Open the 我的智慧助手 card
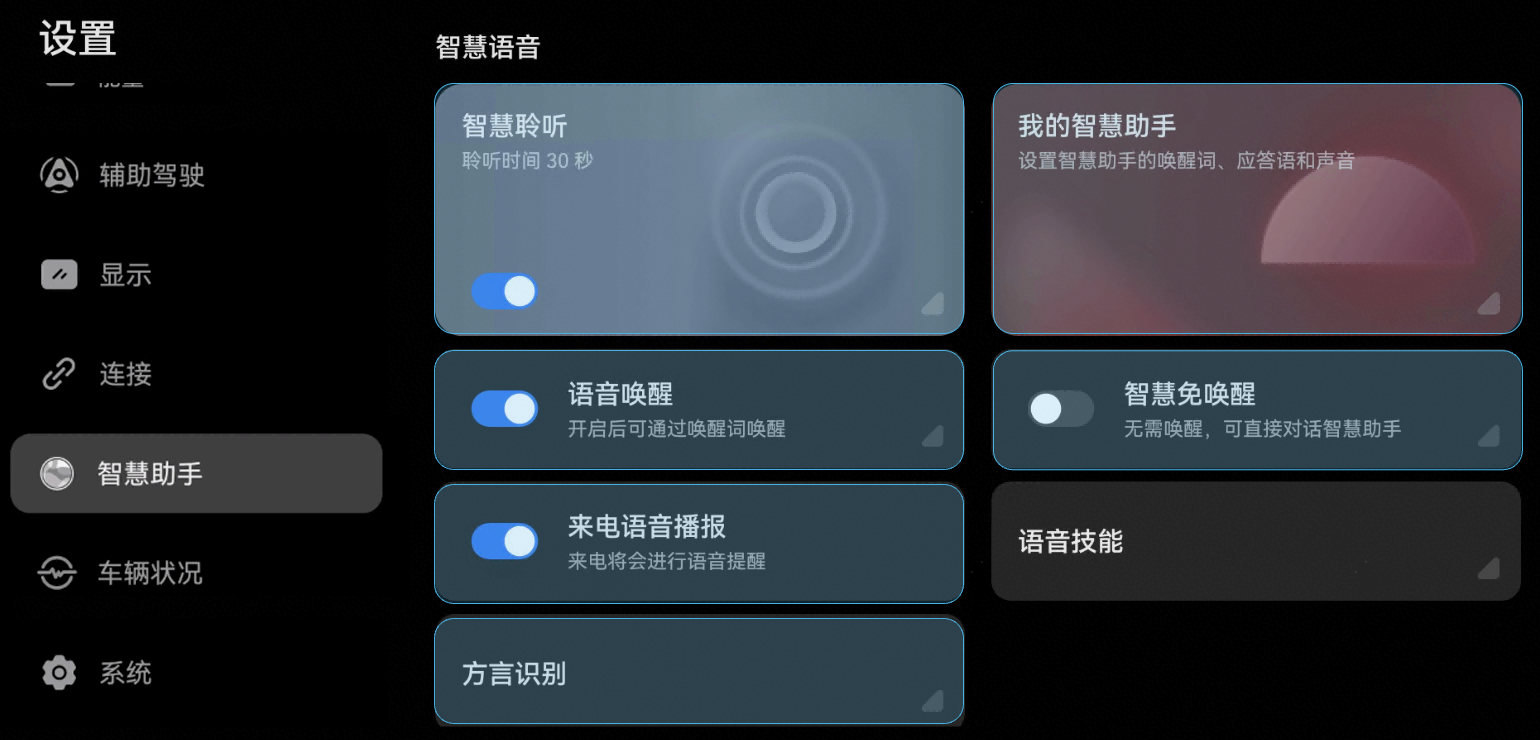The width and height of the screenshot is (1540, 740). click(x=1256, y=208)
